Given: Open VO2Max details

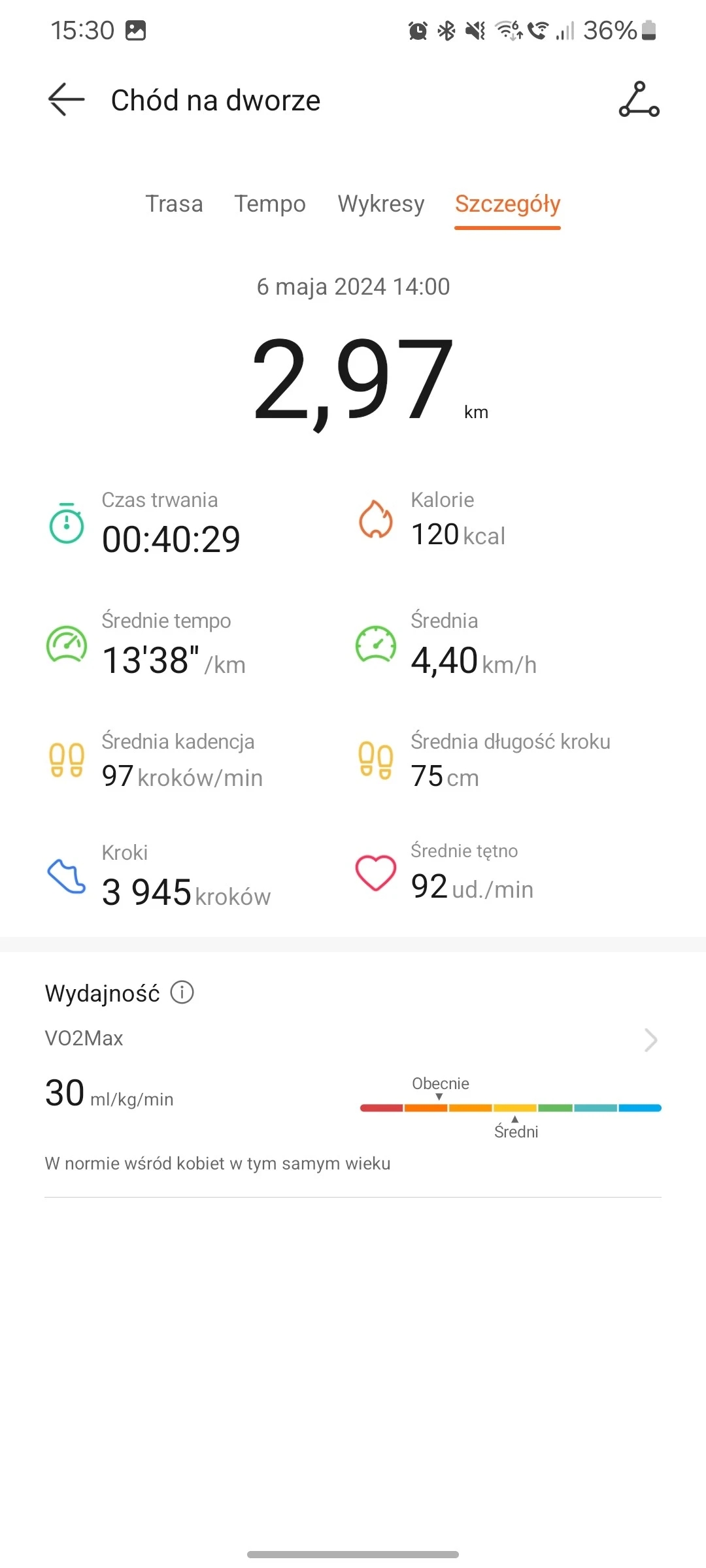Looking at the screenshot, I should [x=650, y=1039].
